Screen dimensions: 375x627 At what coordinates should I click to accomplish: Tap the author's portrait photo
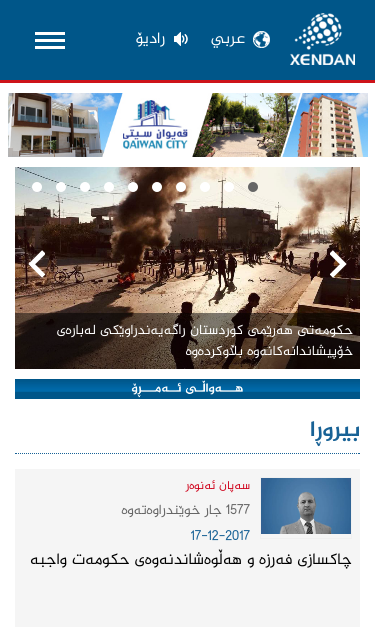tap(306, 506)
